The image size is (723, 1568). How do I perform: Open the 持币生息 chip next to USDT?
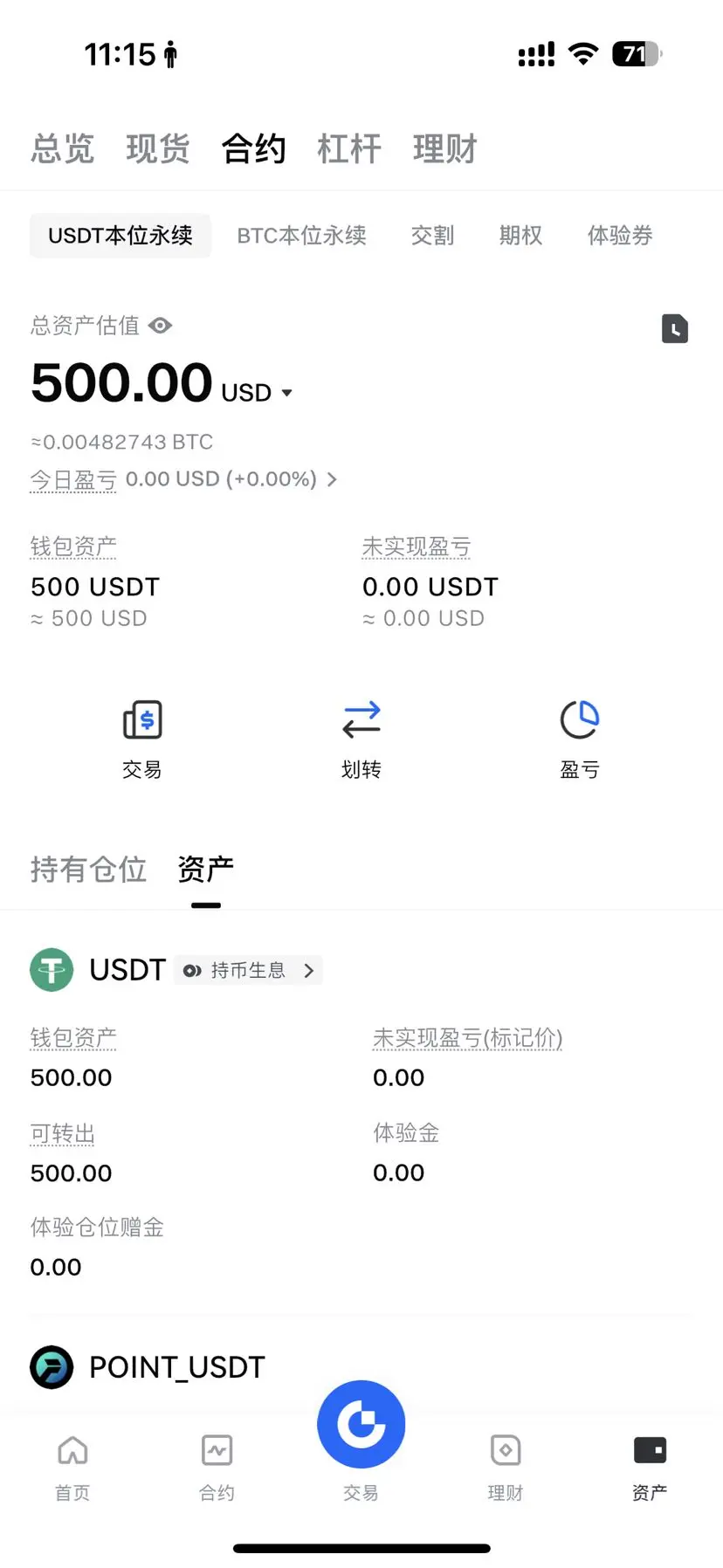(x=248, y=970)
